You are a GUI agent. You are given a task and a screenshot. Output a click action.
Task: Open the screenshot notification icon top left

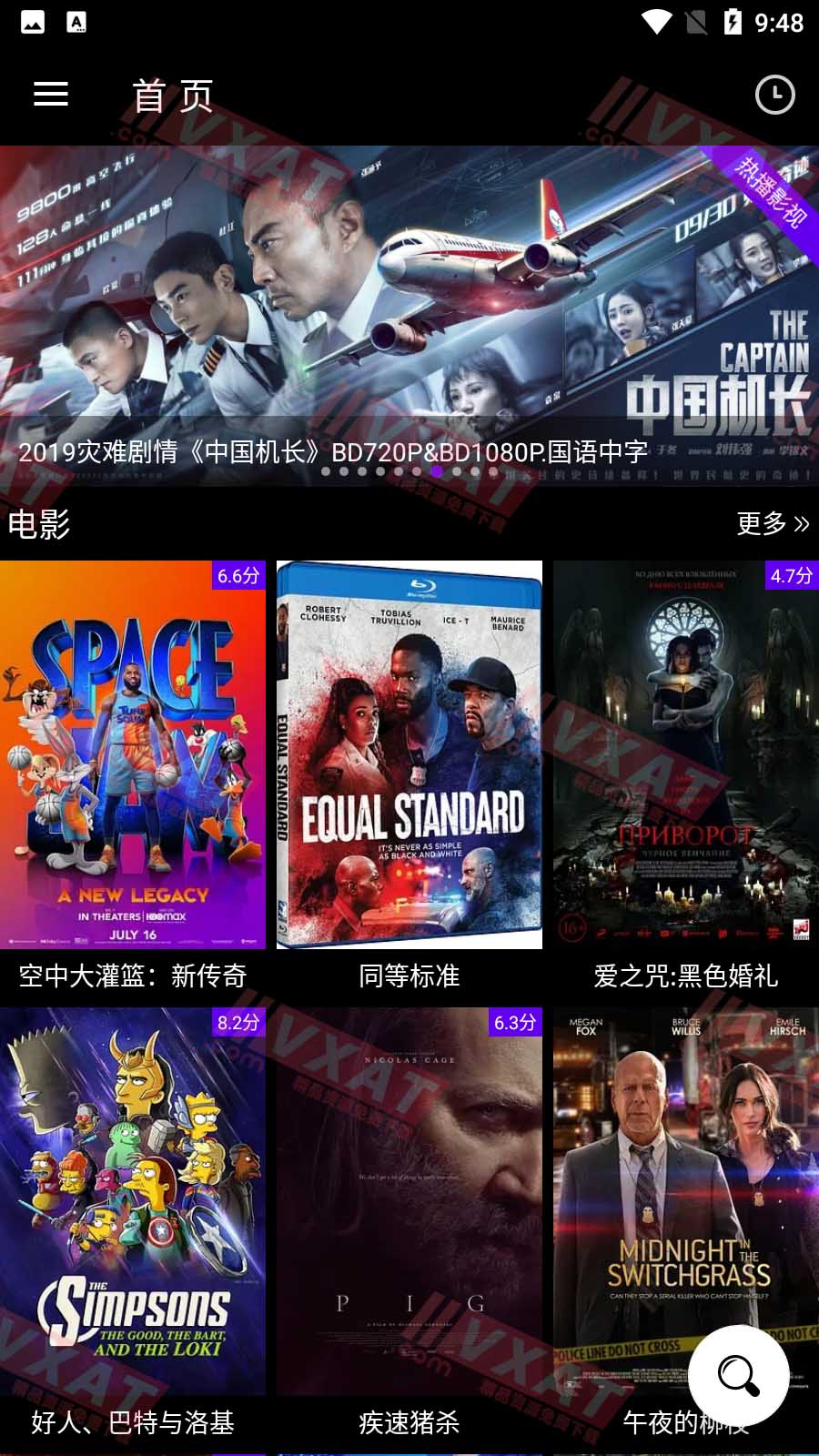35,20
